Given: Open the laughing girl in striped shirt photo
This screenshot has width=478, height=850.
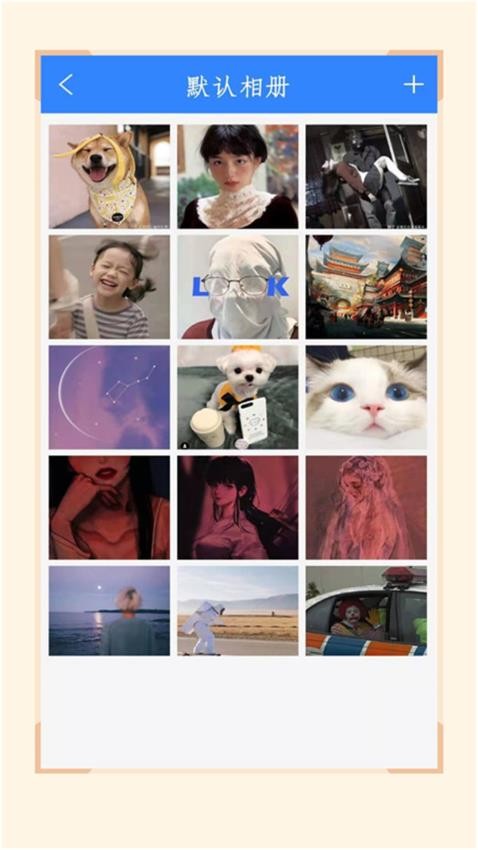Looking at the screenshot, I should (109, 287).
